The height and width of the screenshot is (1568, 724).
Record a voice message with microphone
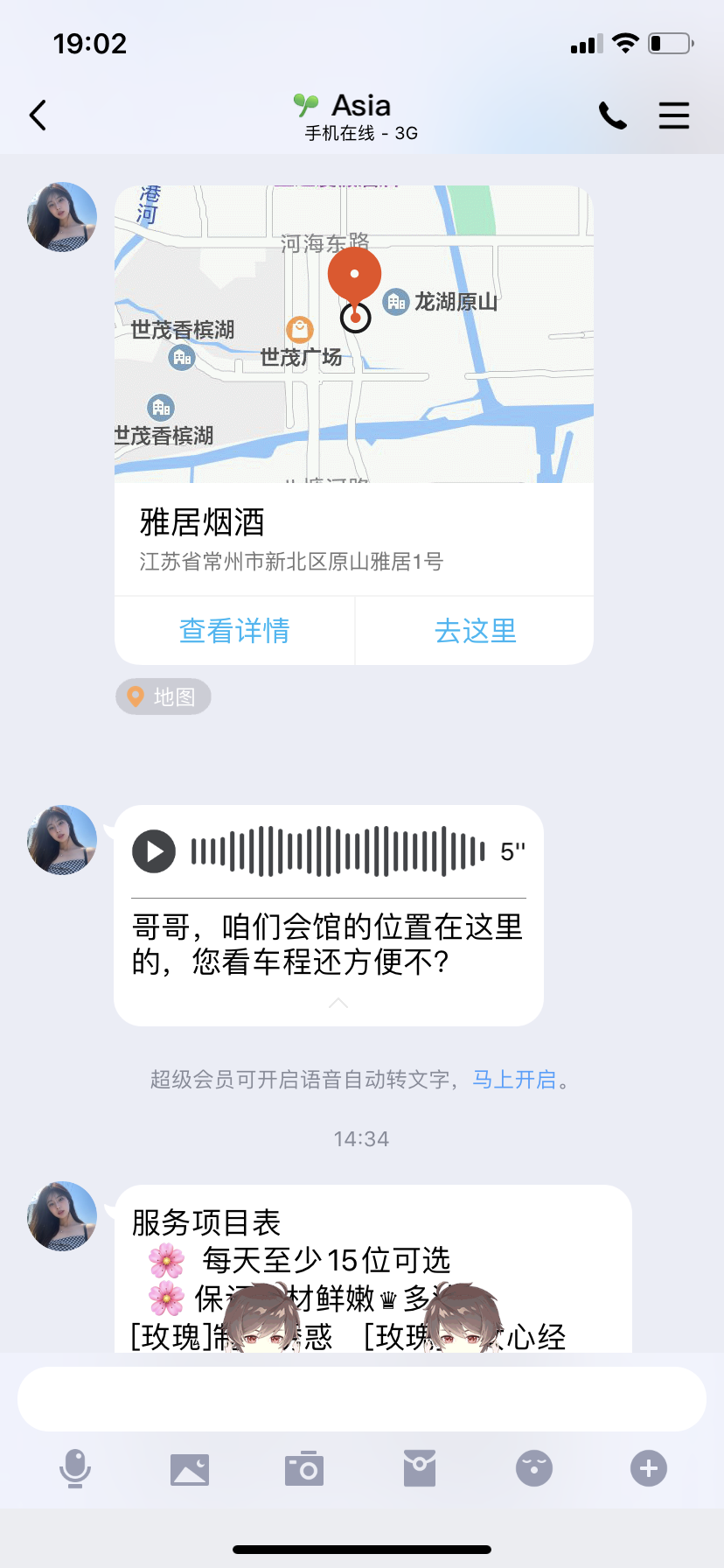coord(75,1468)
